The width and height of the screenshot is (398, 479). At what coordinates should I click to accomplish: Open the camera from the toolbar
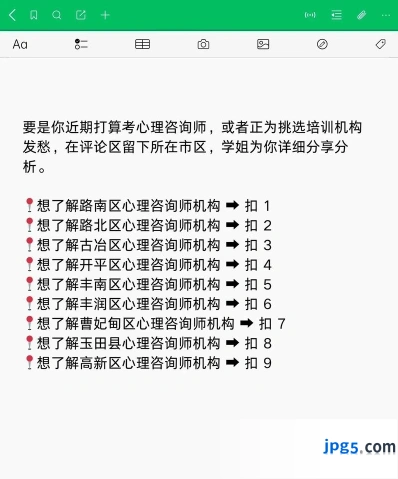pos(203,44)
